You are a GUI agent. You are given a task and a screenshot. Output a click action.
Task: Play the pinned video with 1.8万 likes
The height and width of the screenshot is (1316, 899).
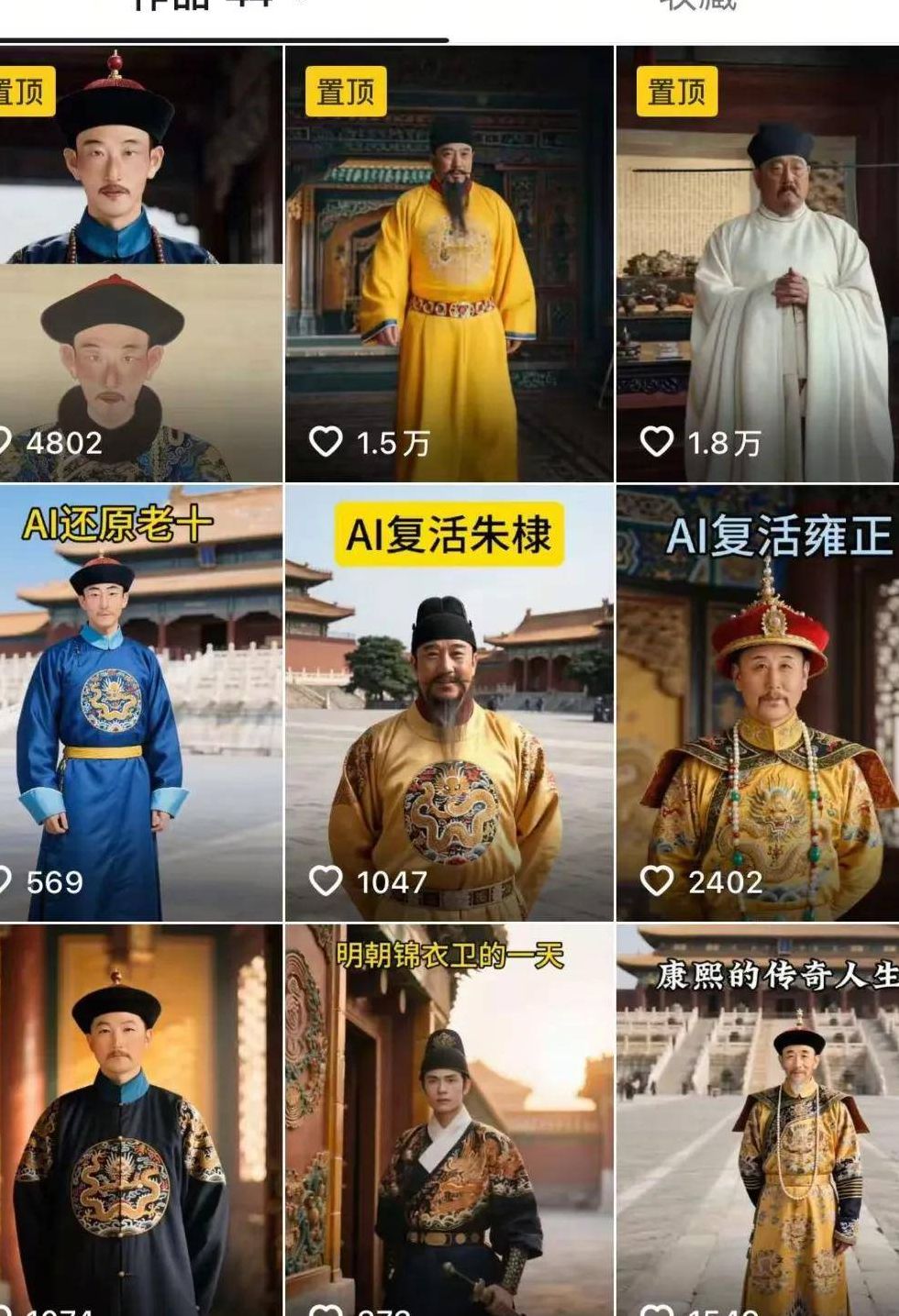pos(757,264)
